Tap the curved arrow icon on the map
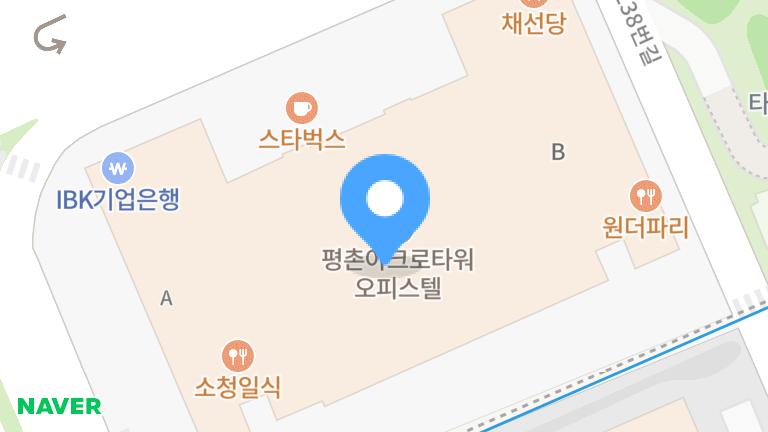This screenshot has width=768, height=432. 50,34
